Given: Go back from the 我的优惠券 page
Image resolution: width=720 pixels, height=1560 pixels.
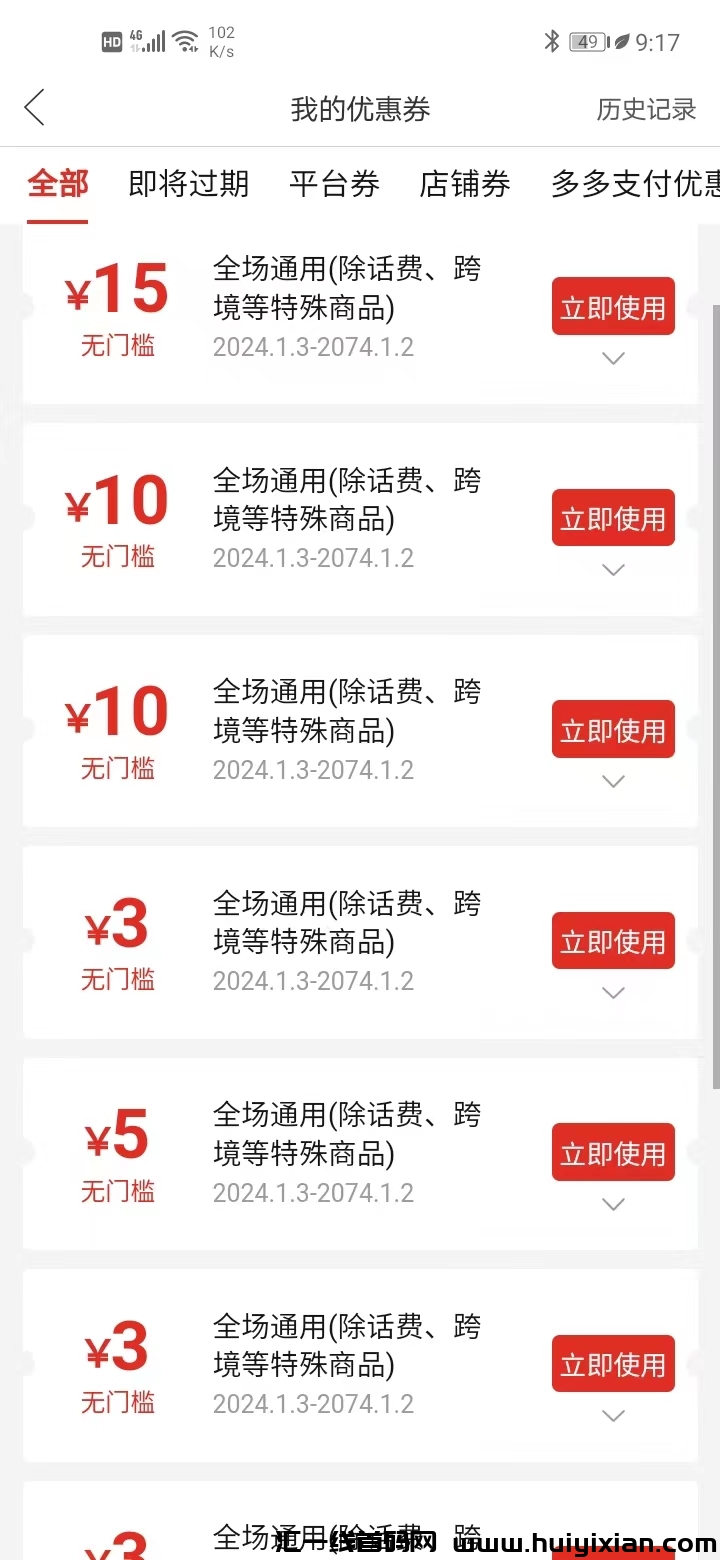Looking at the screenshot, I should (x=35, y=108).
